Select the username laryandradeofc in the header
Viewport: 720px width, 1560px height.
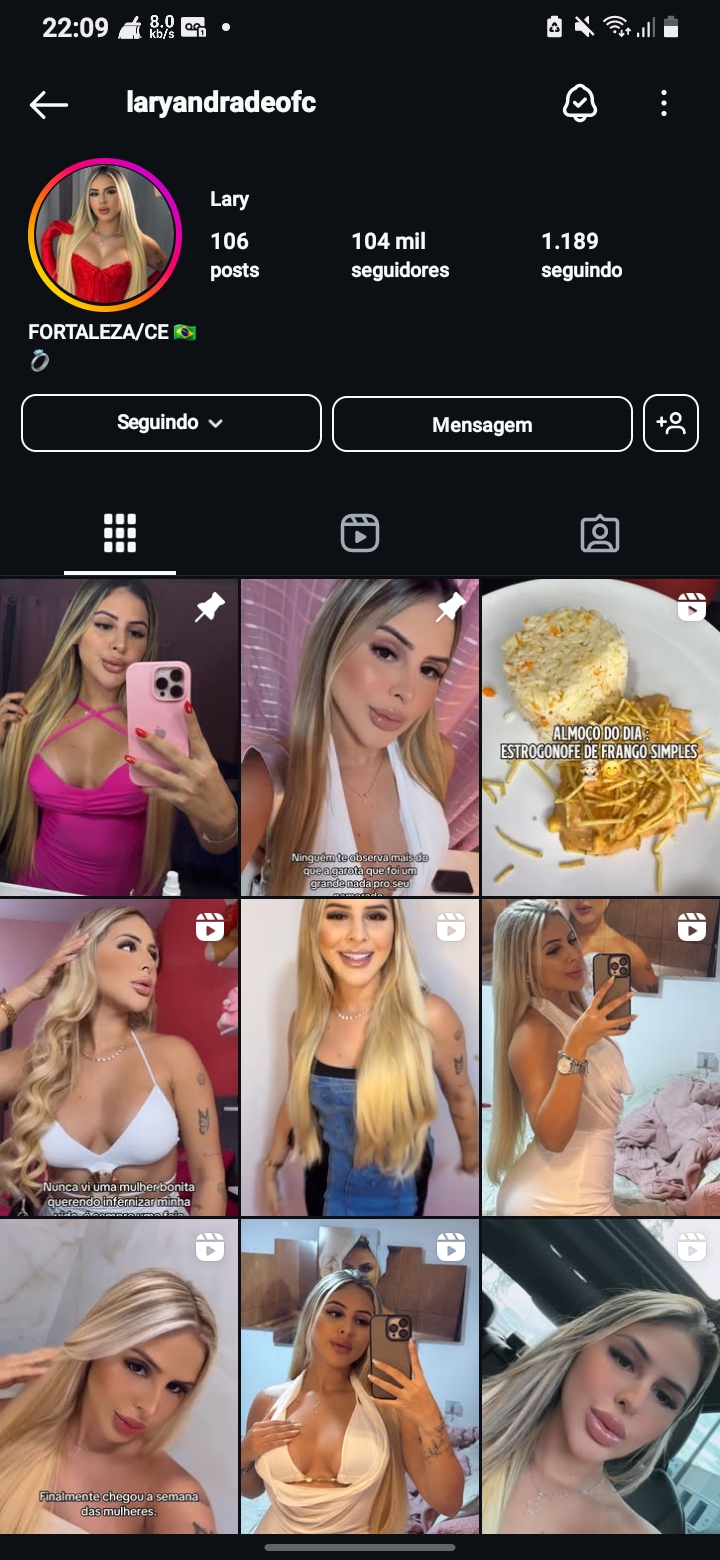pyautogui.click(x=220, y=102)
